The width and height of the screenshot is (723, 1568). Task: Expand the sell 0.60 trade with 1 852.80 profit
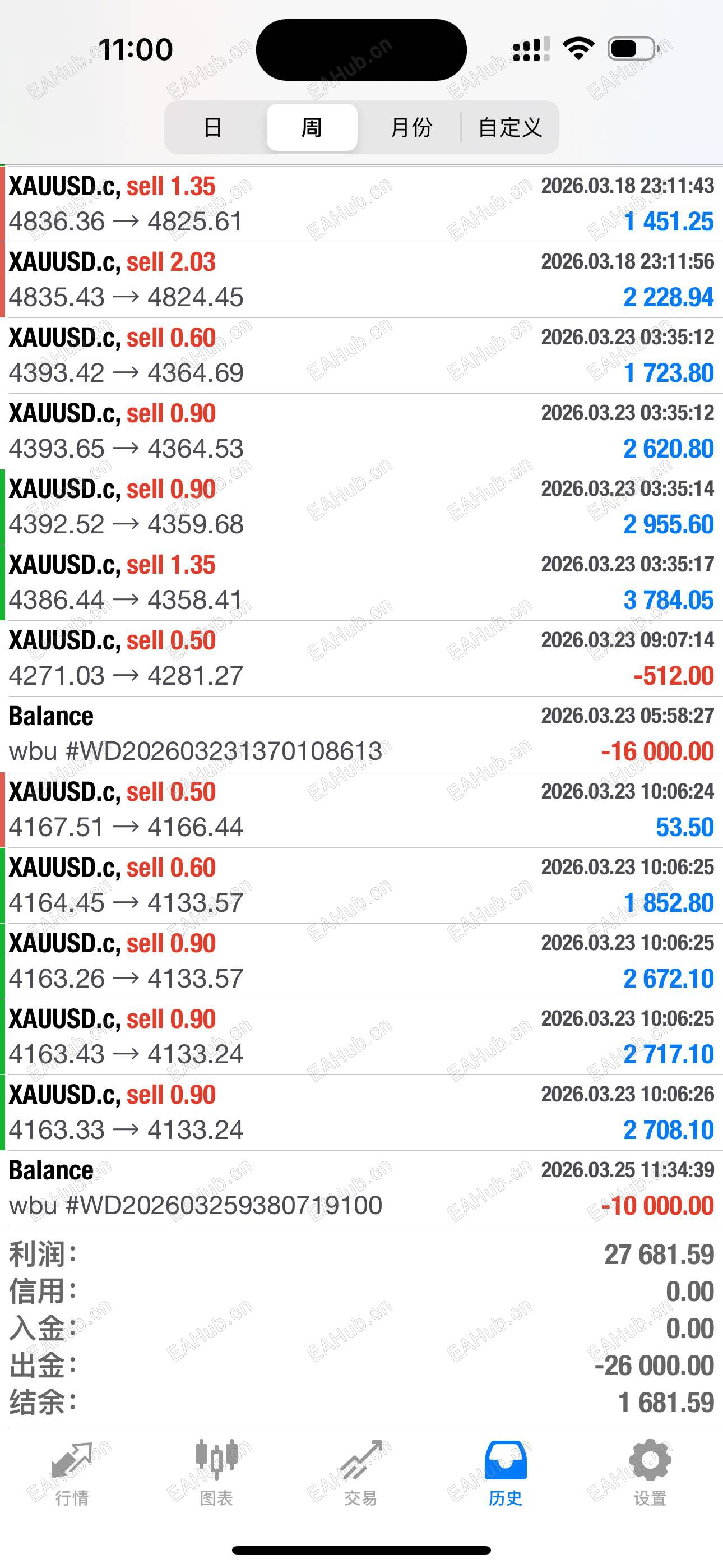point(361,885)
